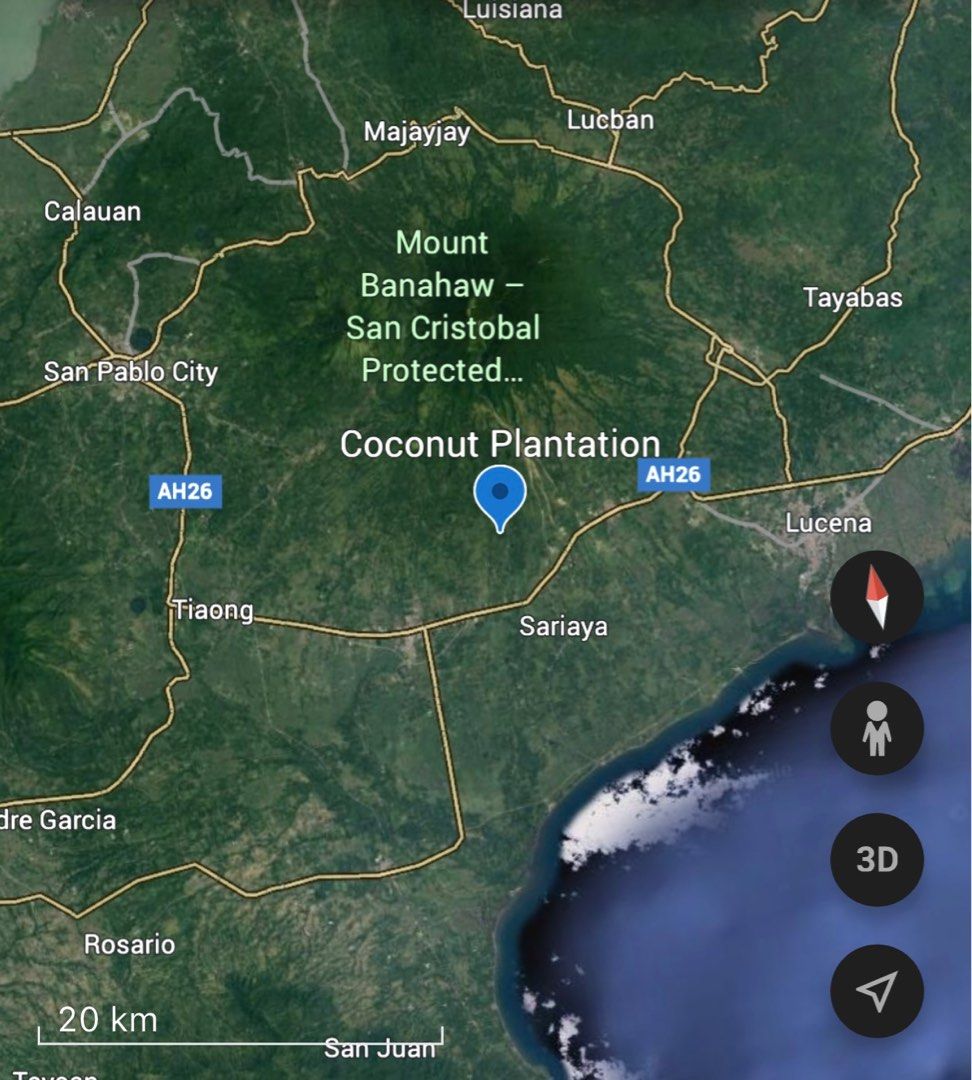
Task: Click the Rosario town label
Action: [129, 943]
